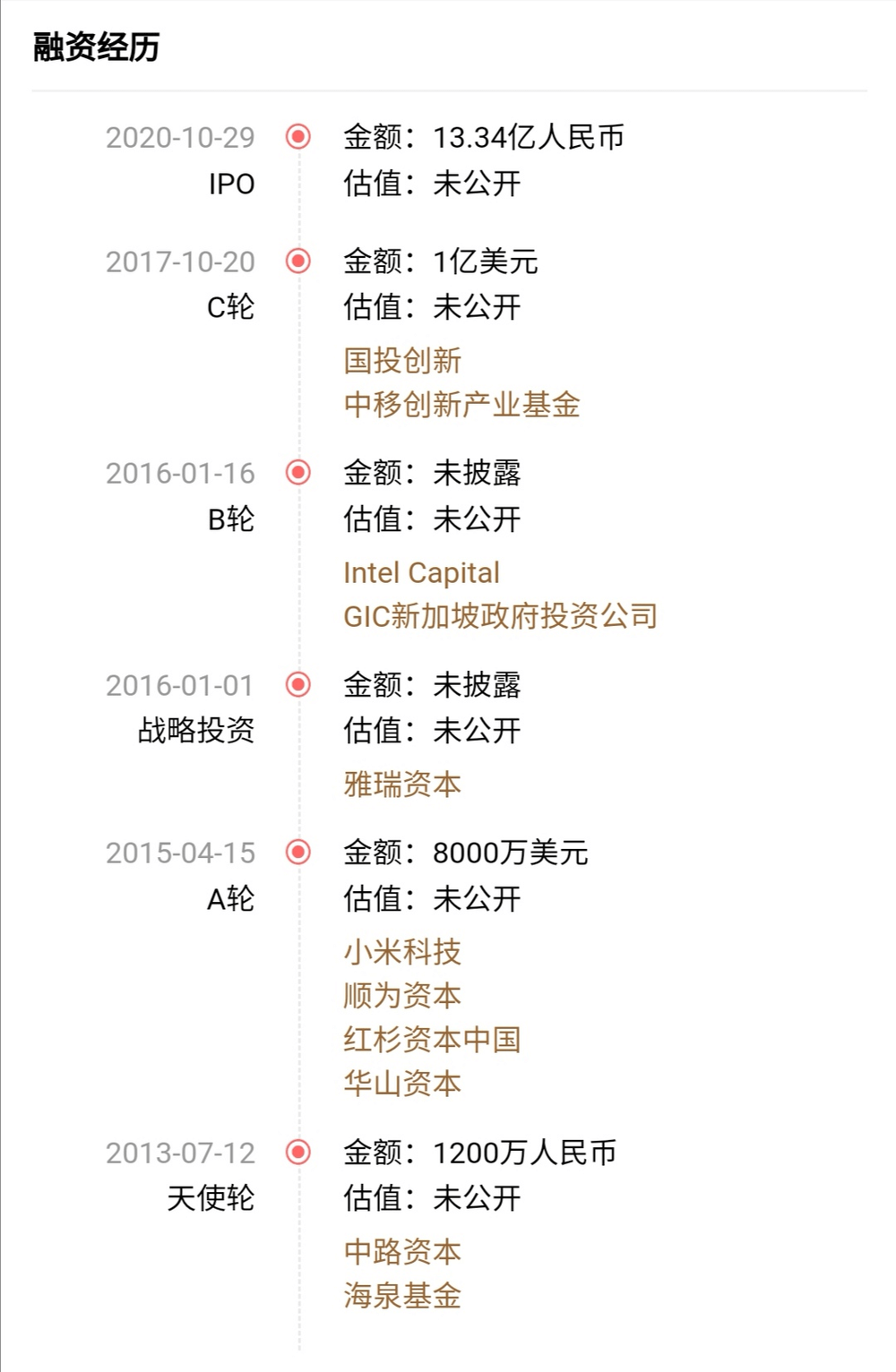Open 海泉基金 investor link
This screenshot has width=896, height=1372.
402,1296
